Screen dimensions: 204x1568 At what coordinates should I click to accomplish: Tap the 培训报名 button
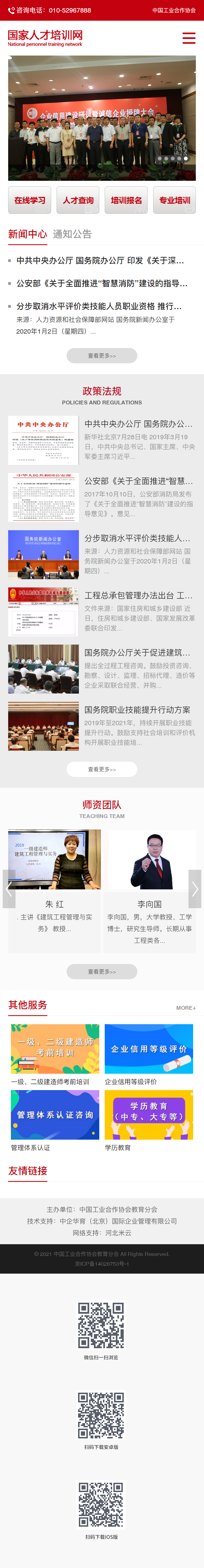coord(126,200)
